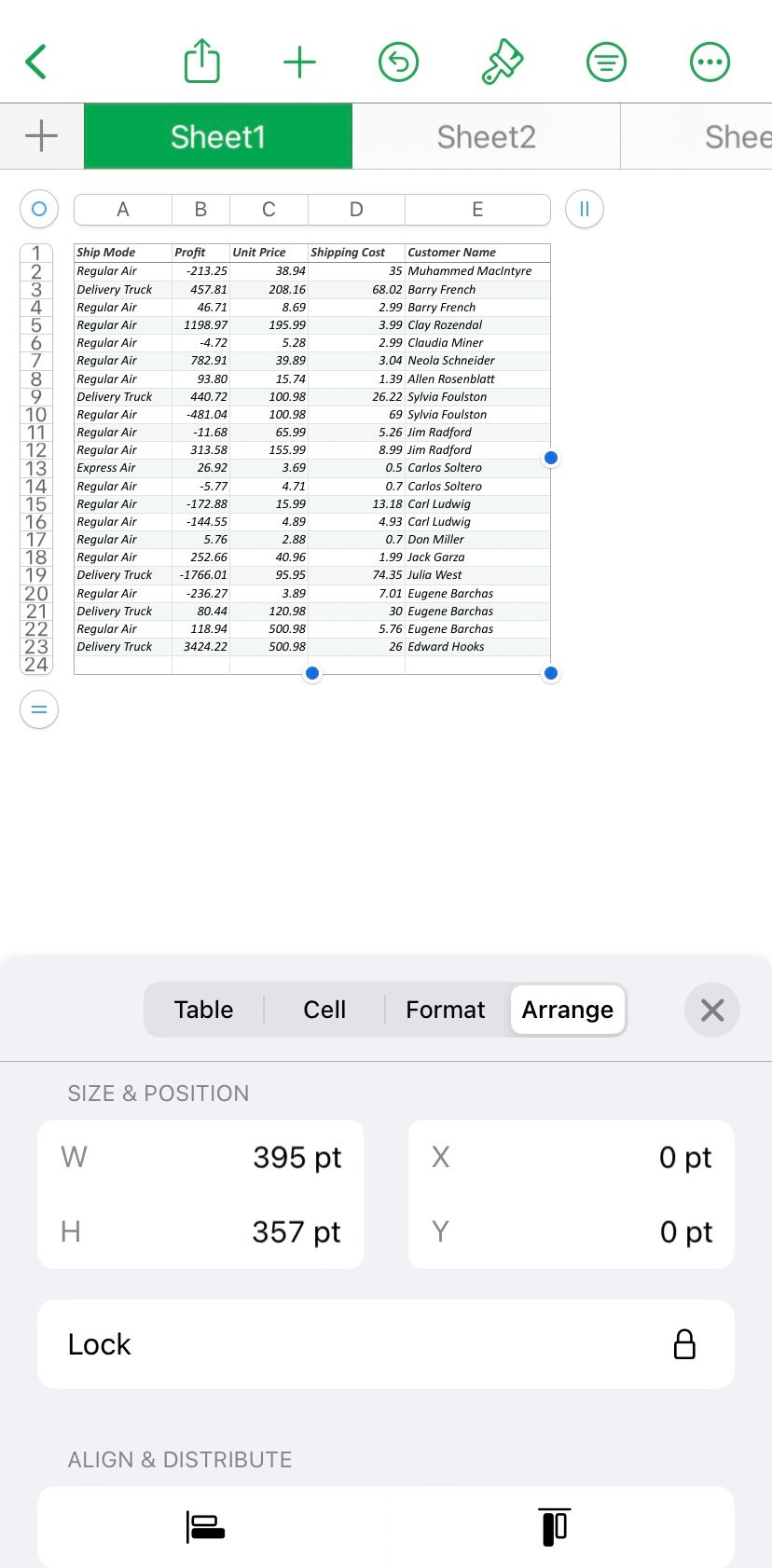Tap the Undo icon
Image resolution: width=772 pixels, height=1568 pixels.
[x=398, y=62]
